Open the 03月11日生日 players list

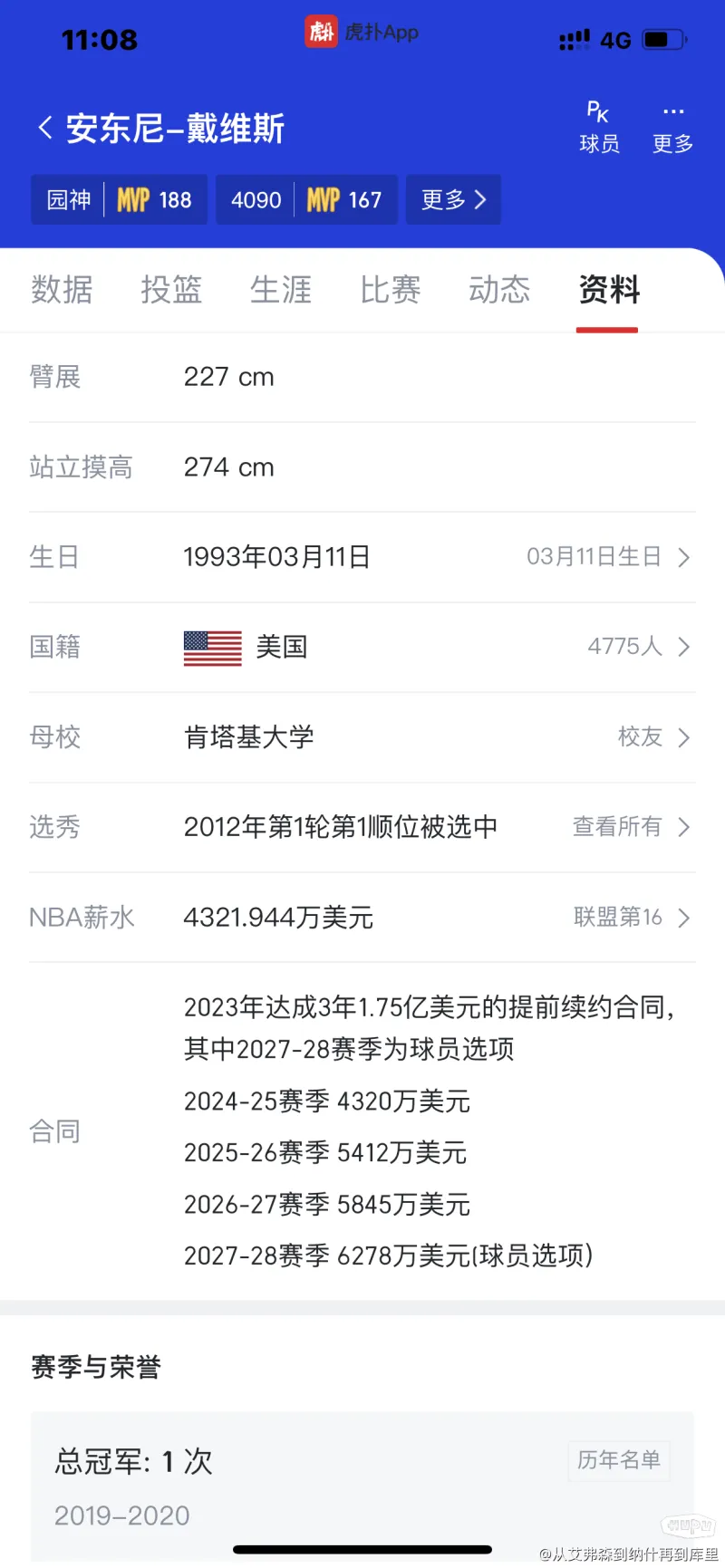click(x=608, y=557)
